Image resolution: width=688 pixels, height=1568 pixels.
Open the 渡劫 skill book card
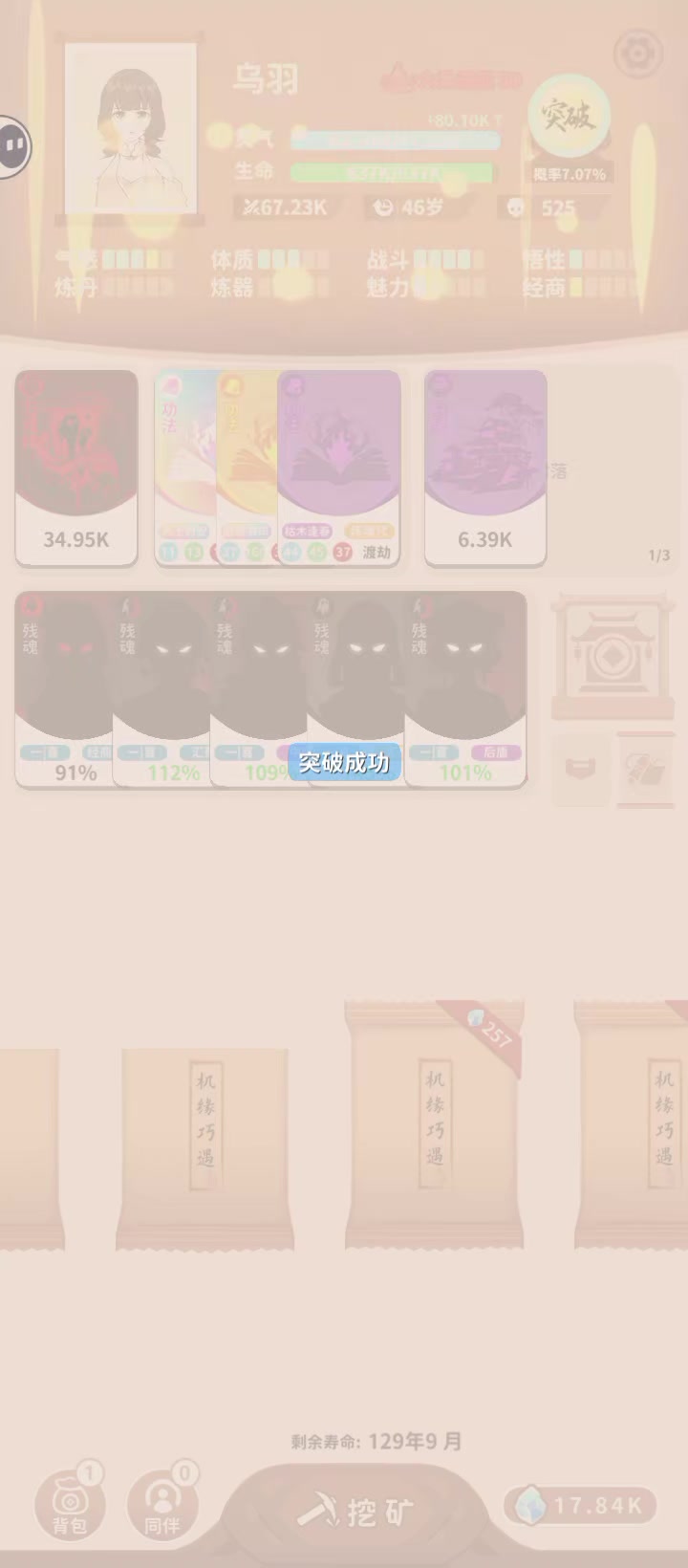click(341, 468)
